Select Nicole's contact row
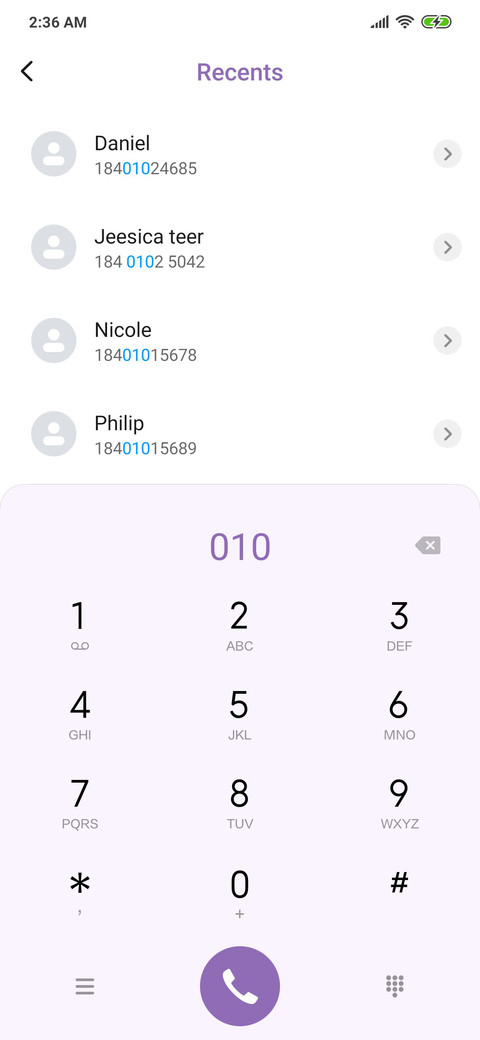Screen dimensions: 480x1040 point(240,340)
